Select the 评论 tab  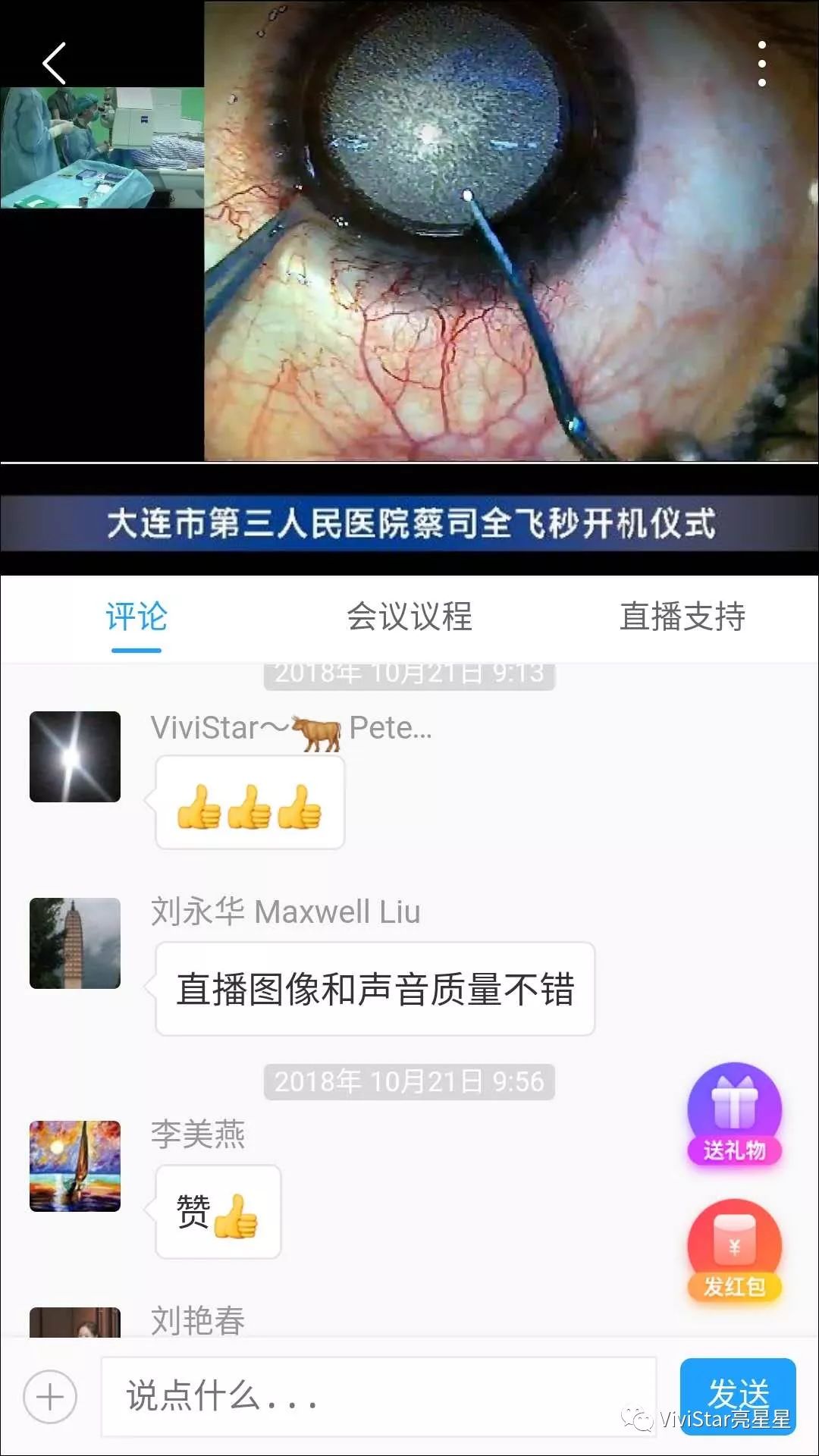pyautogui.click(x=136, y=617)
